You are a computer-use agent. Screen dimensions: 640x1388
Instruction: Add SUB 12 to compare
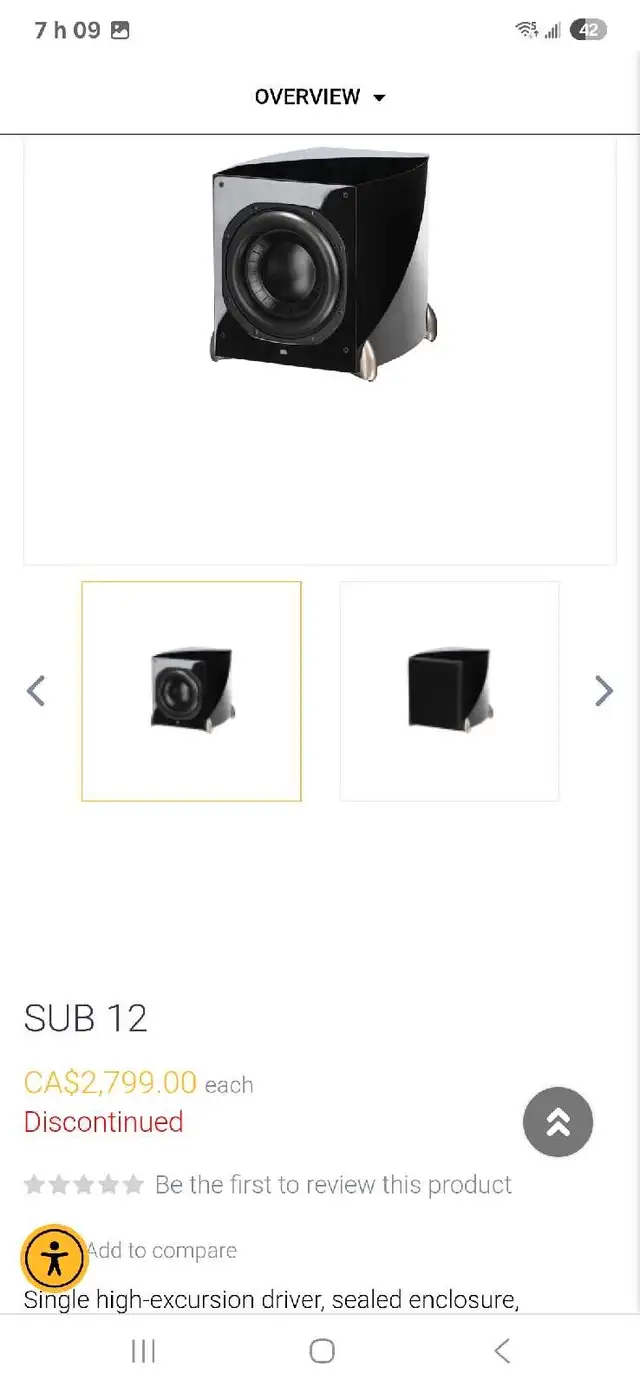click(x=161, y=1250)
